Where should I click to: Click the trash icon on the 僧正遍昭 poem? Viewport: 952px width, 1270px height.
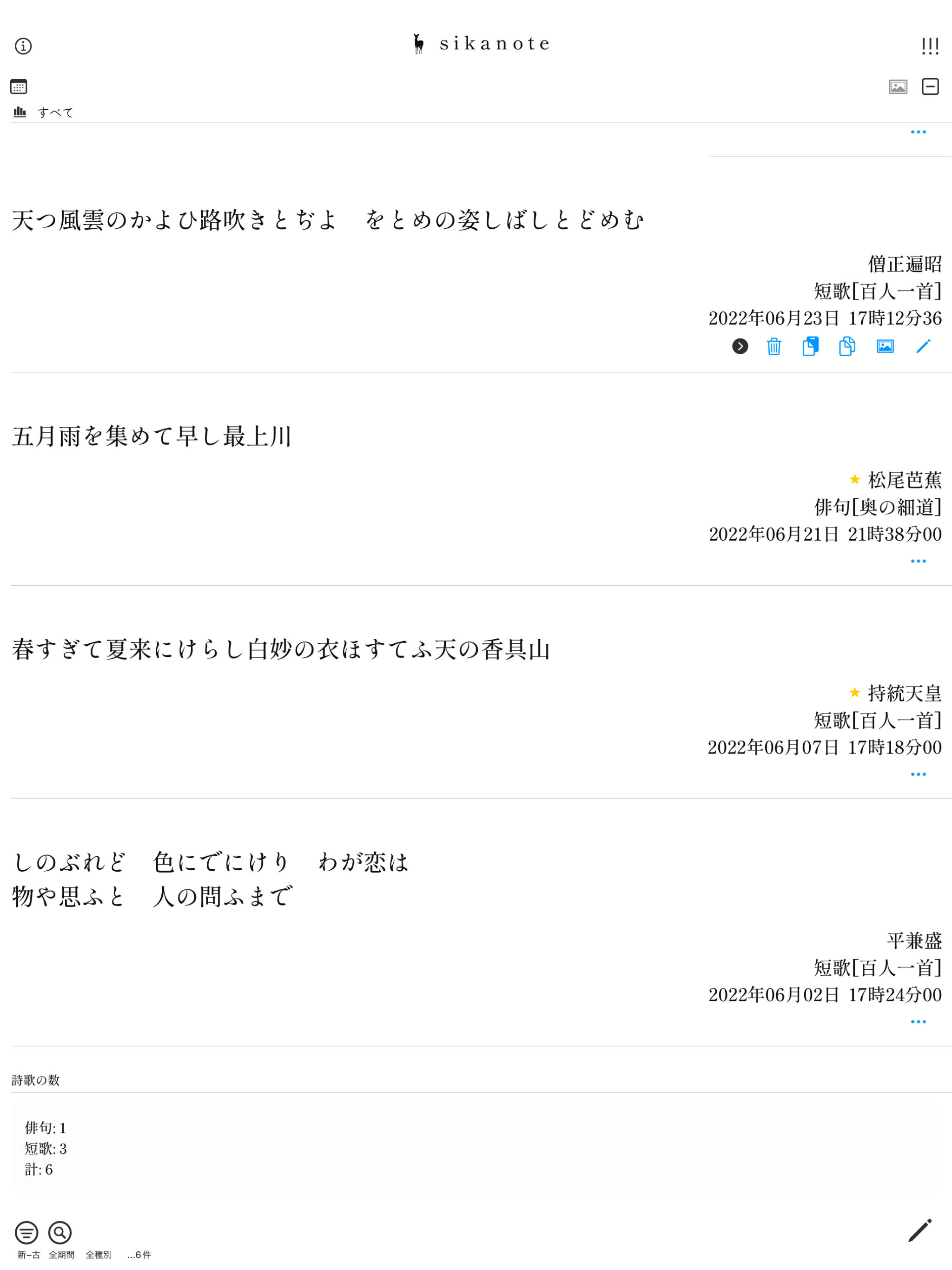pyautogui.click(x=773, y=346)
